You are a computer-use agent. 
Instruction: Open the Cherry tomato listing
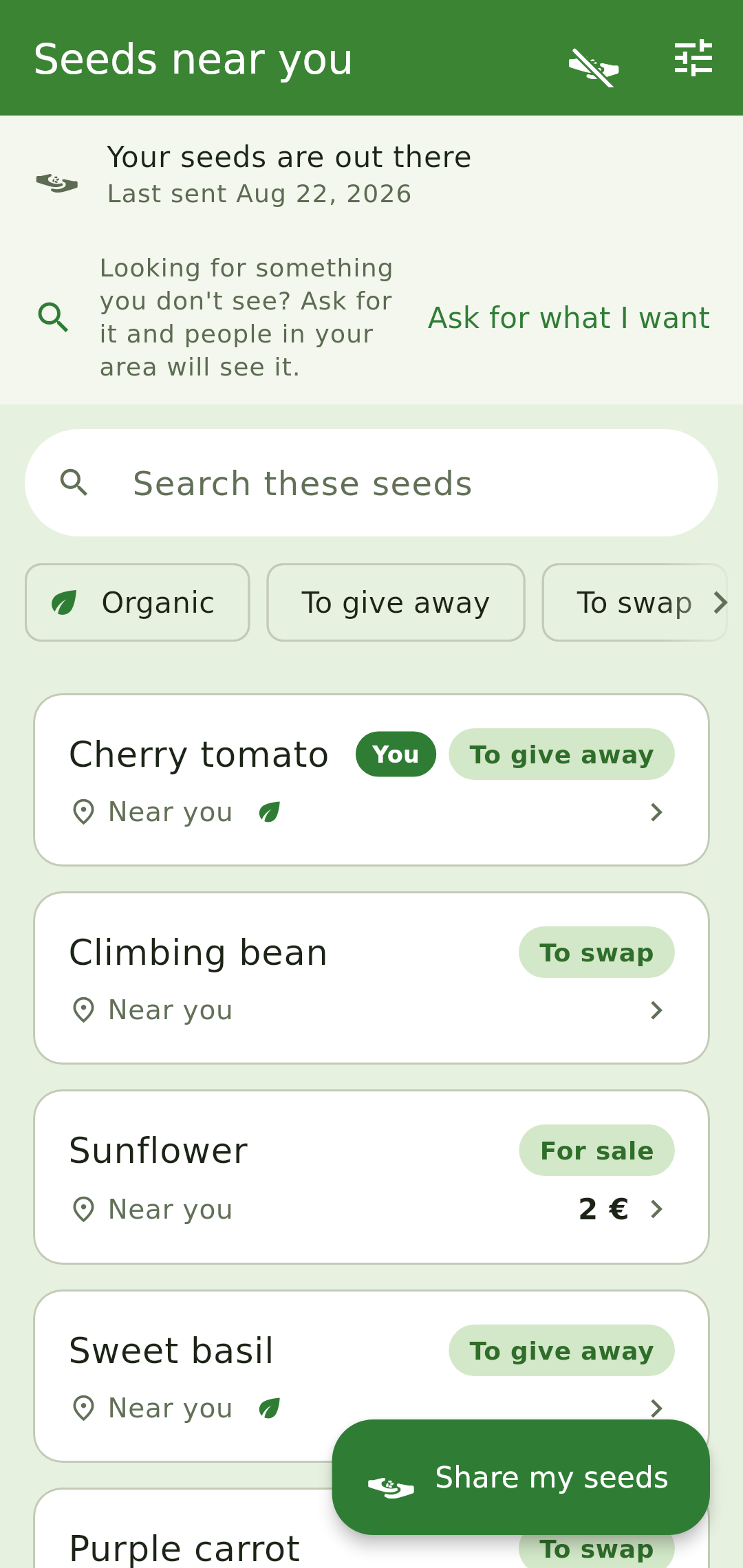click(371, 780)
